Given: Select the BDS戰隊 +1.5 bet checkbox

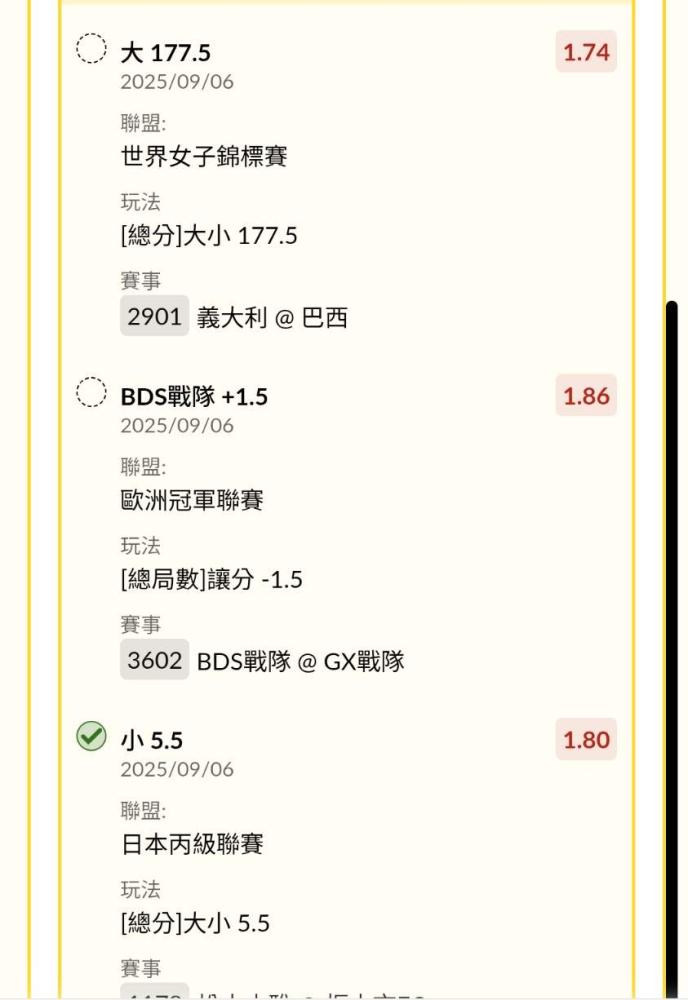Looking at the screenshot, I should point(91,392).
